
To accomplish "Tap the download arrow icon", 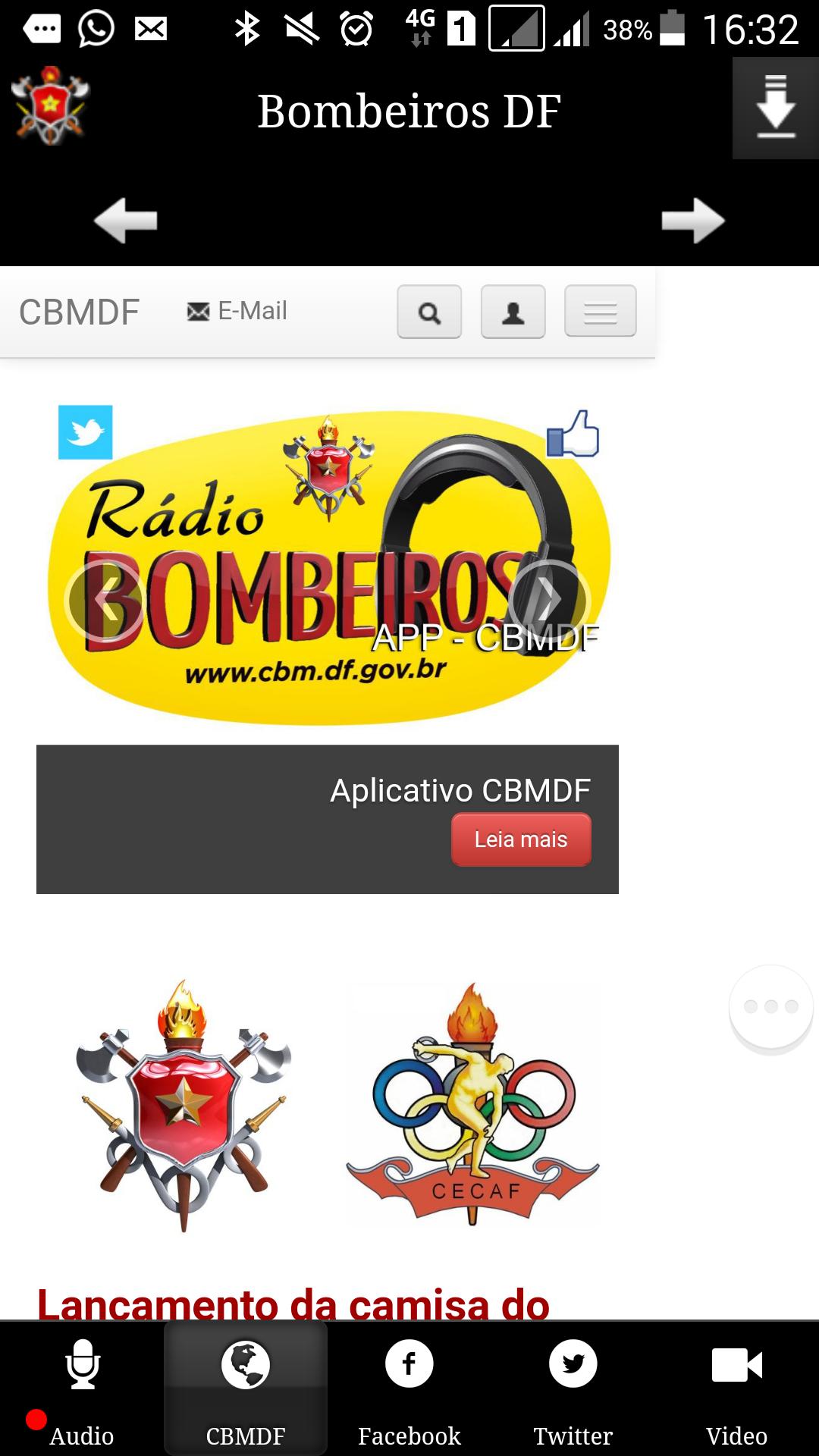I will (x=775, y=108).
